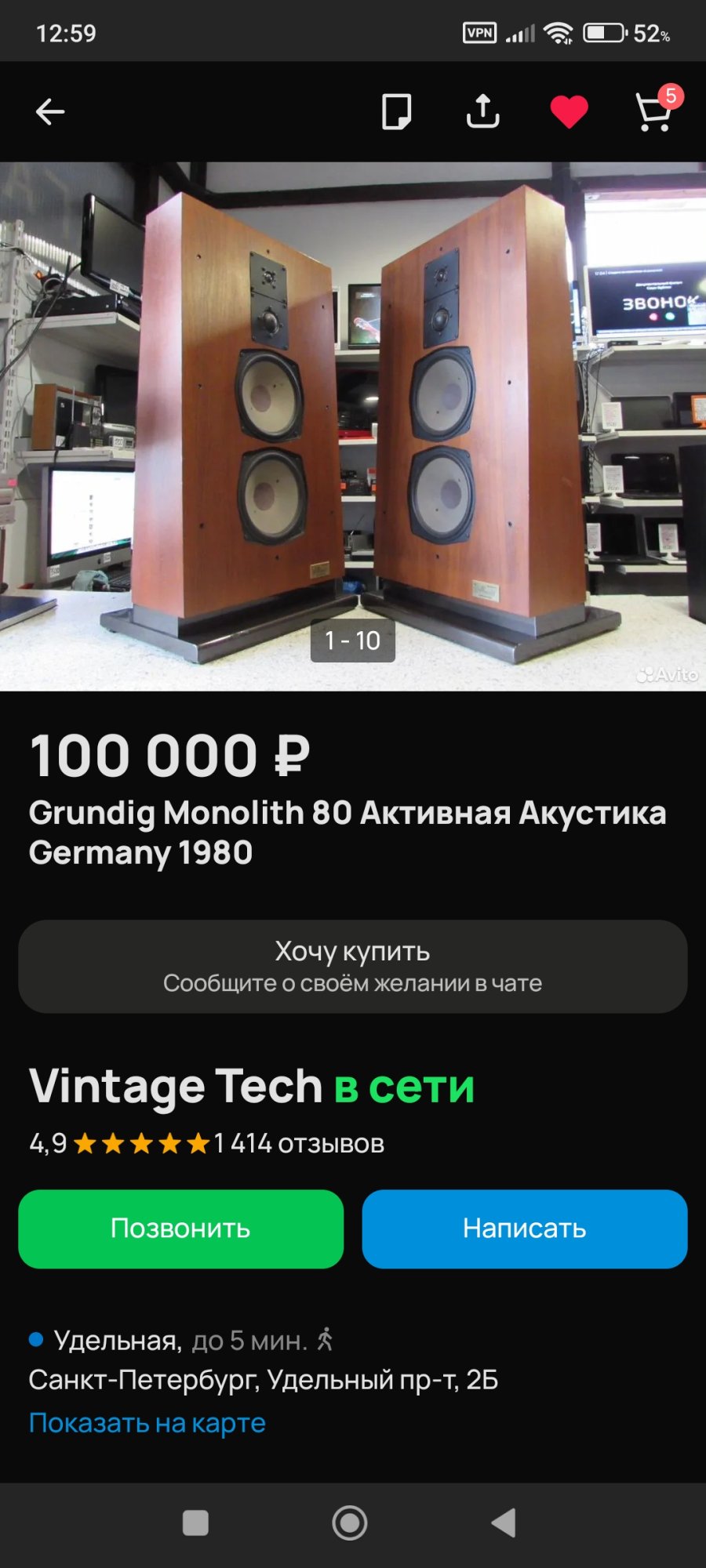This screenshot has height=1568, width=706.
Task: Open the Vintage Tech seller profile
Action: click(176, 1086)
